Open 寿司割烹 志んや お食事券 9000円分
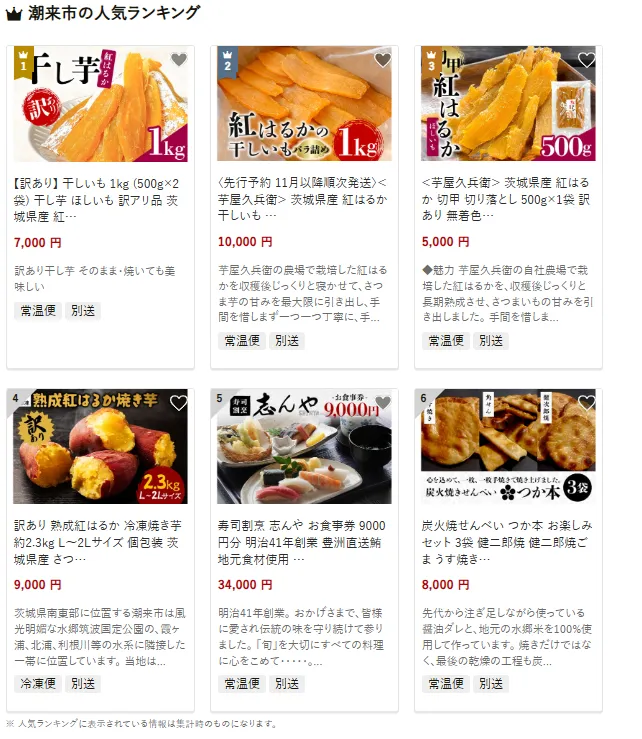The image size is (642, 739). click(x=304, y=541)
